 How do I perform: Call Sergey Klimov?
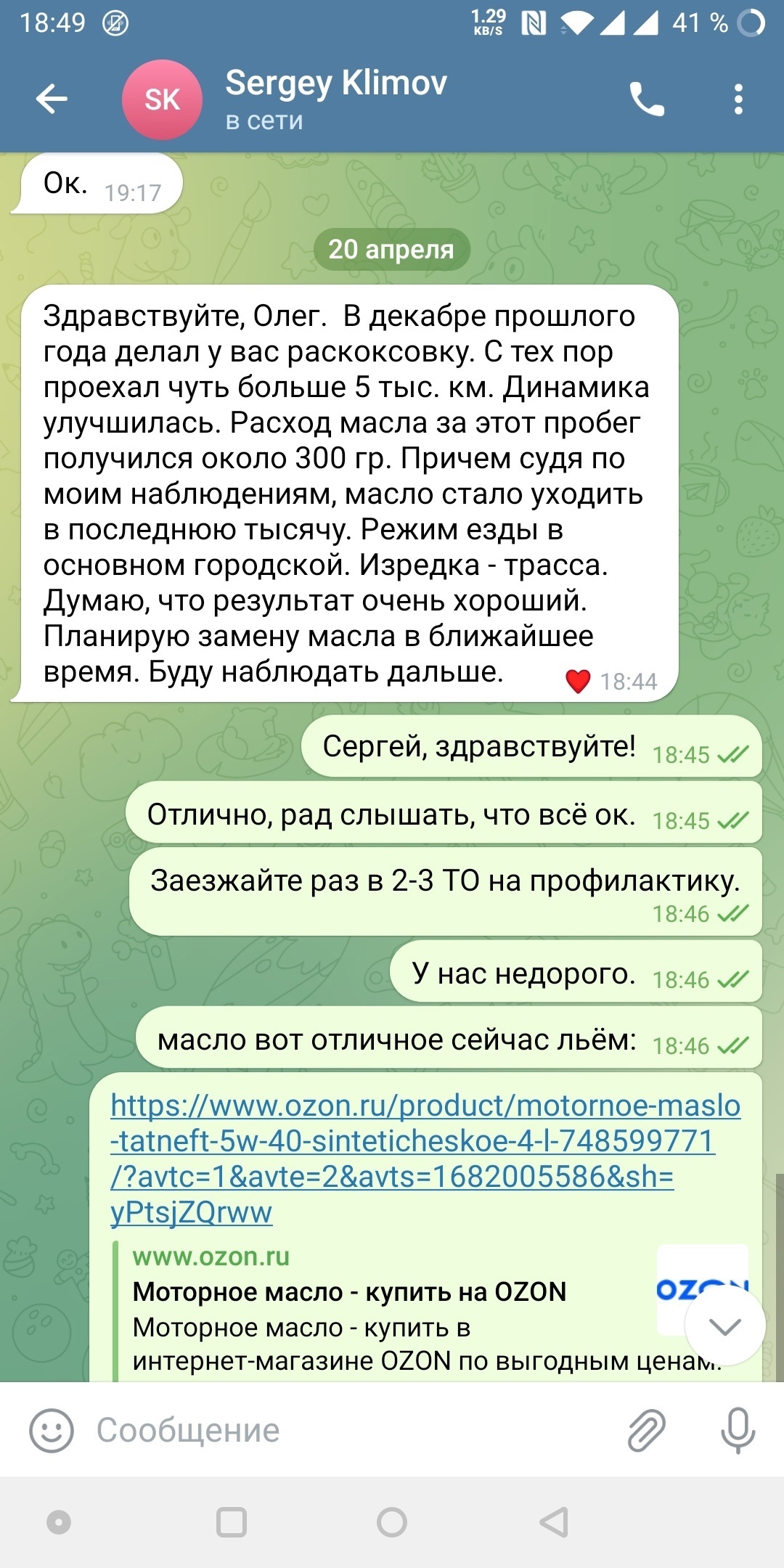(x=646, y=99)
